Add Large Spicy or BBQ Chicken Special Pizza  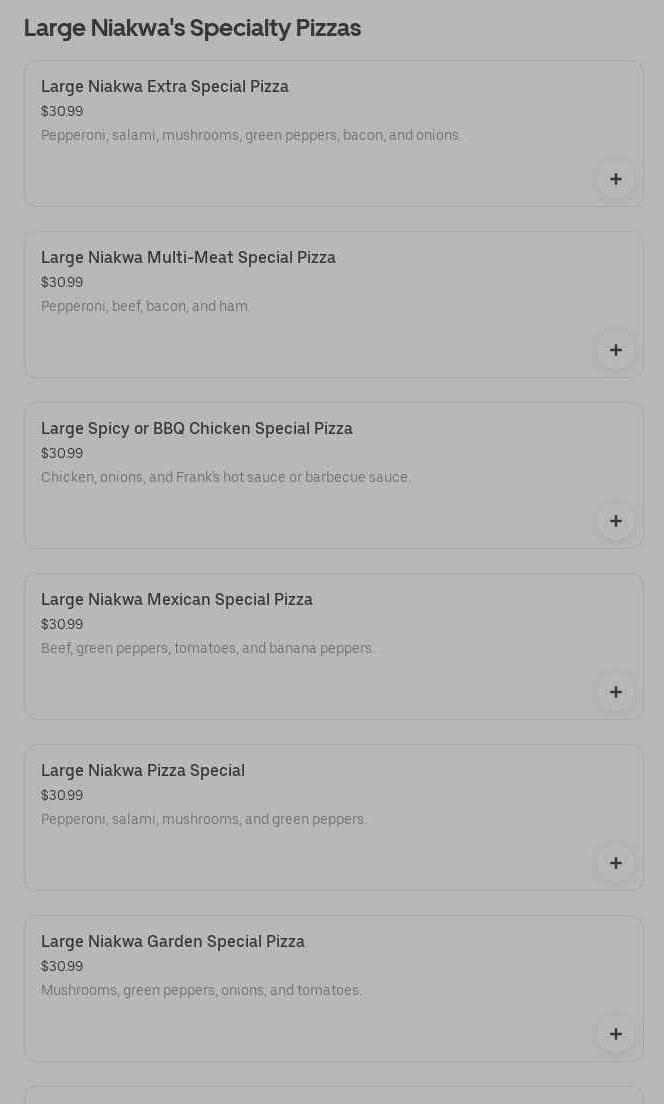(x=616, y=521)
